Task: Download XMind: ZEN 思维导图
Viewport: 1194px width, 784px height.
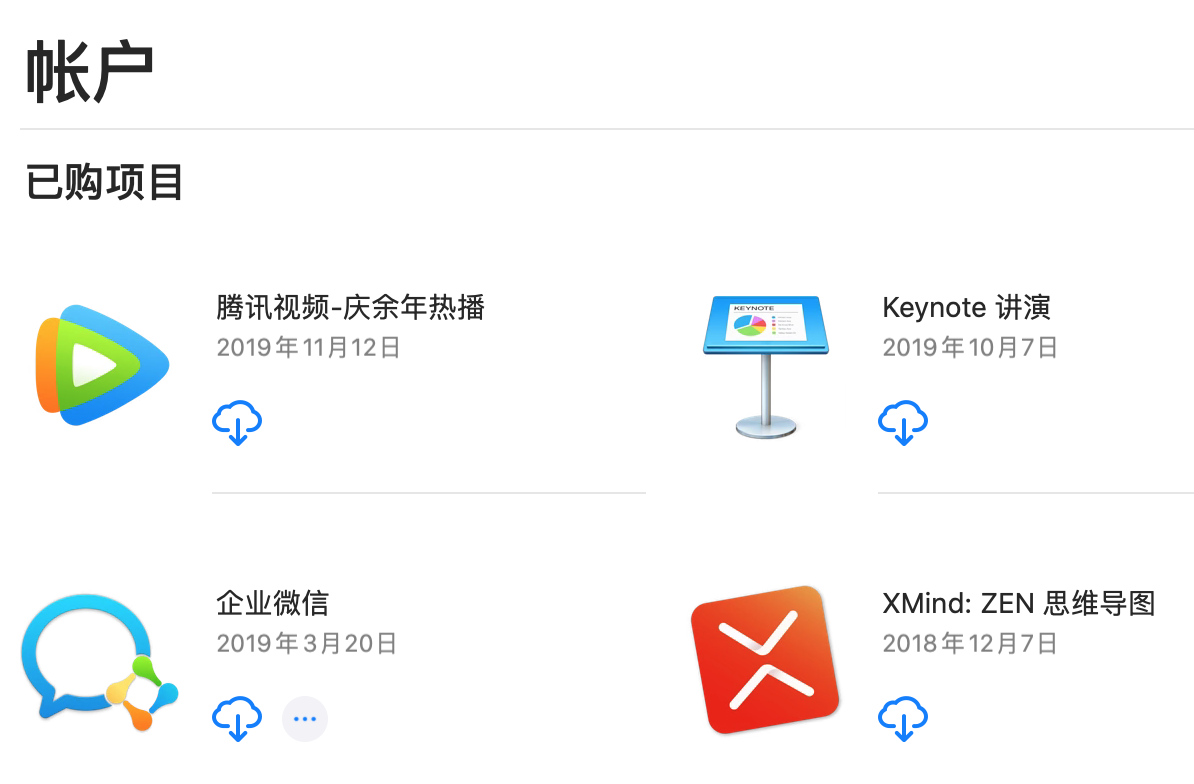Action: tap(902, 718)
